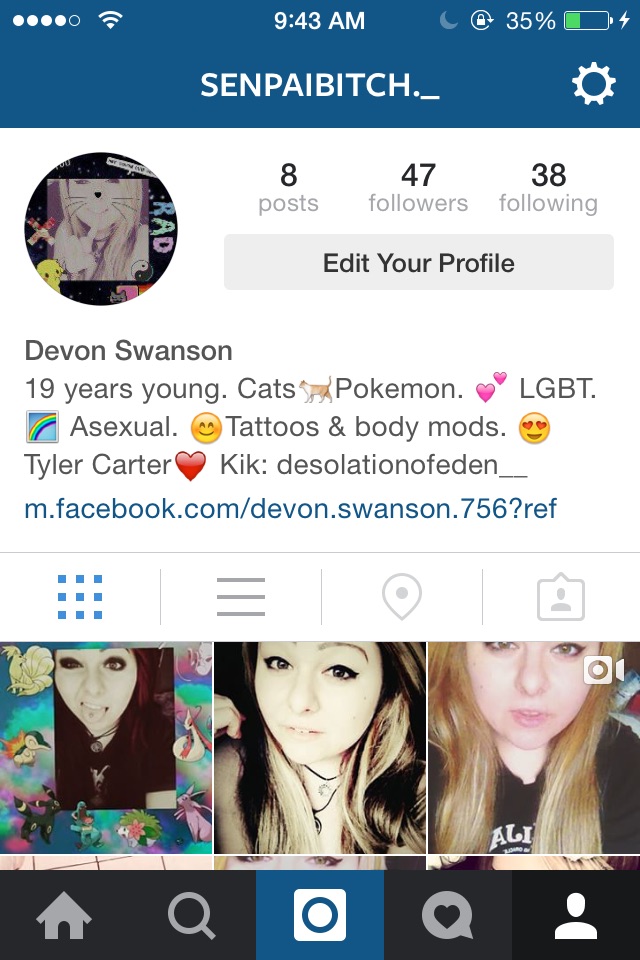The image size is (640, 960).
Task: Open settings gear icon
Action: point(593,85)
